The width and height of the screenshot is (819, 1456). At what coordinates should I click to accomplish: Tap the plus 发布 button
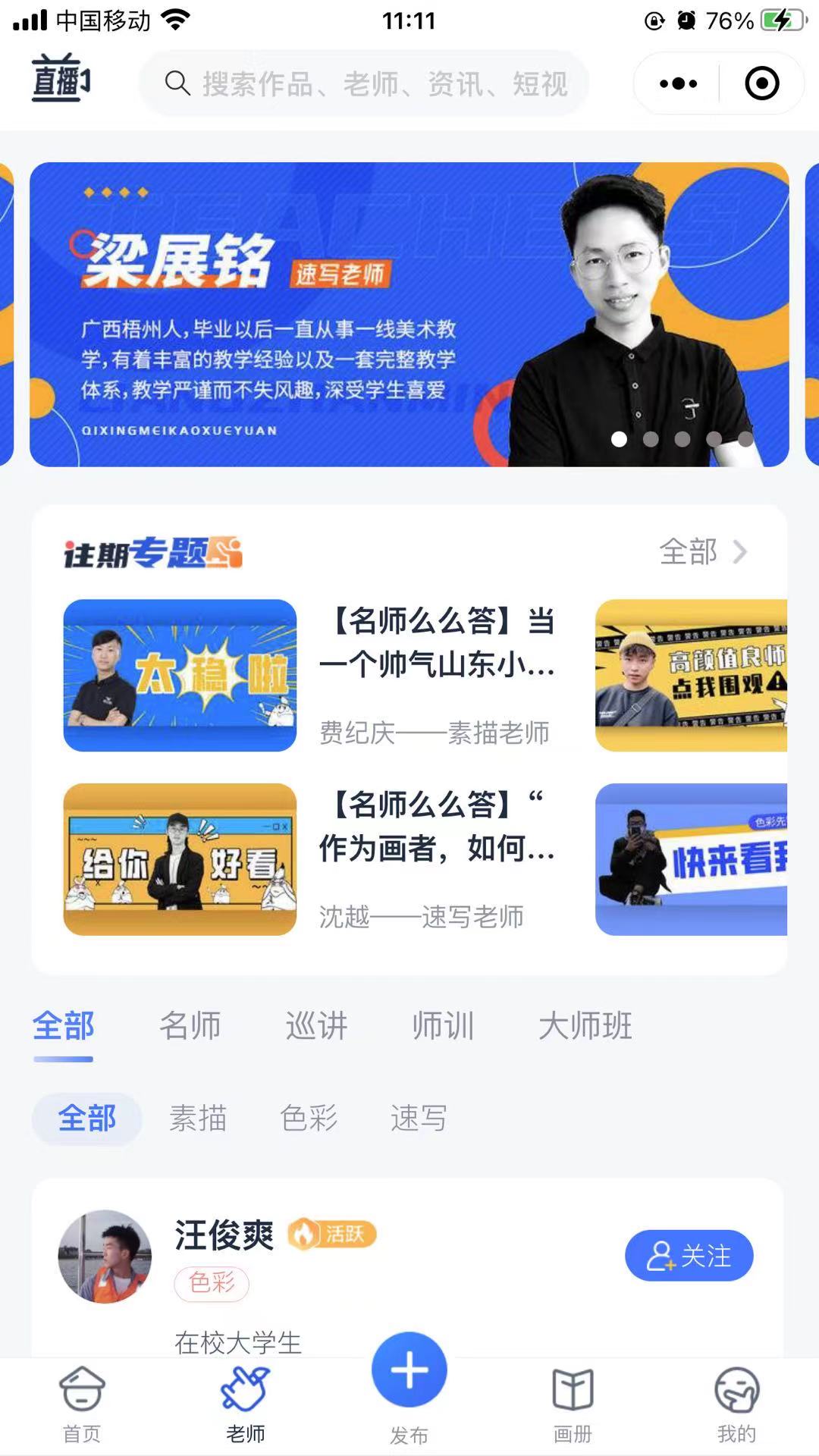pyautogui.click(x=409, y=1371)
